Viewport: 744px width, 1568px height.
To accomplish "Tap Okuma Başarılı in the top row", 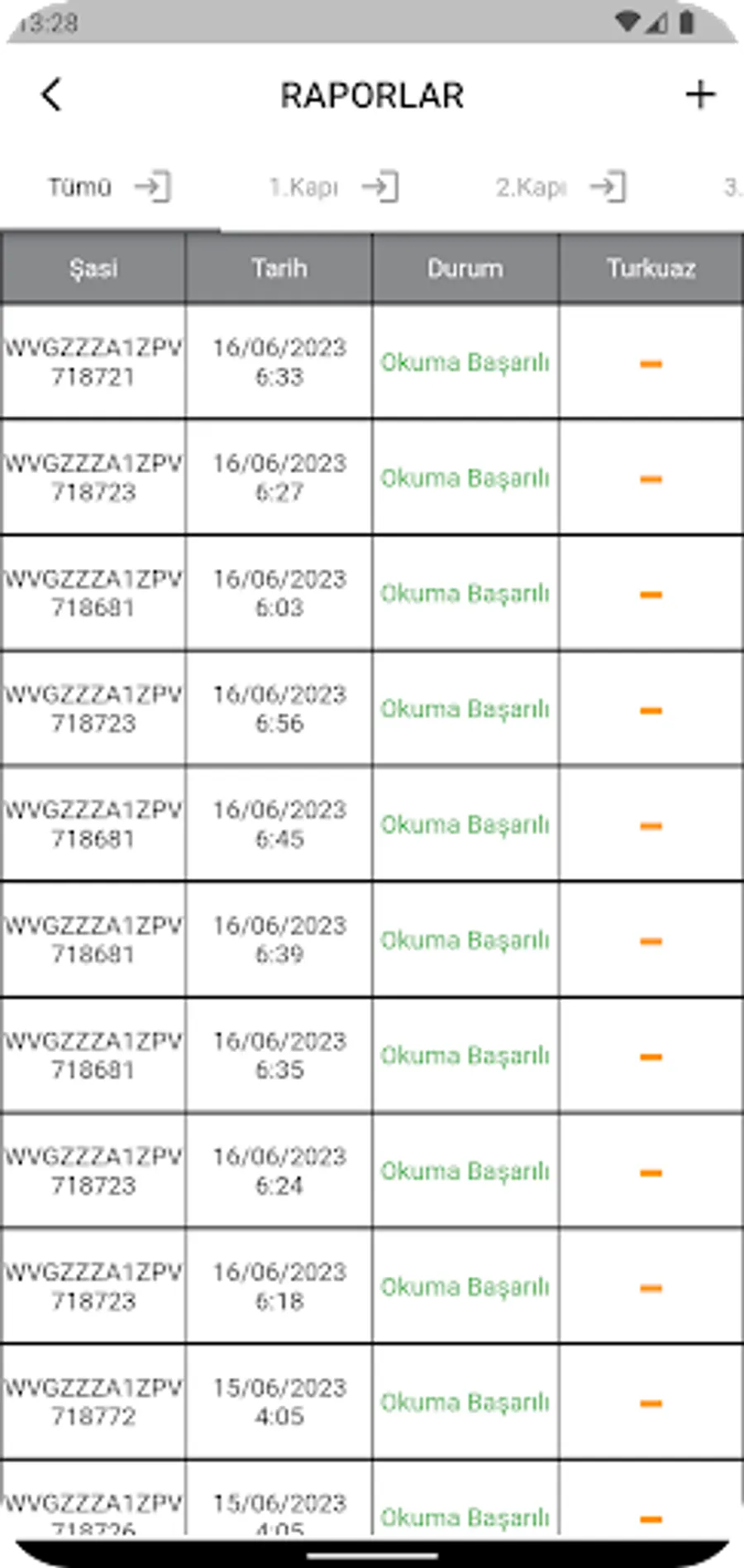I will (465, 362).
